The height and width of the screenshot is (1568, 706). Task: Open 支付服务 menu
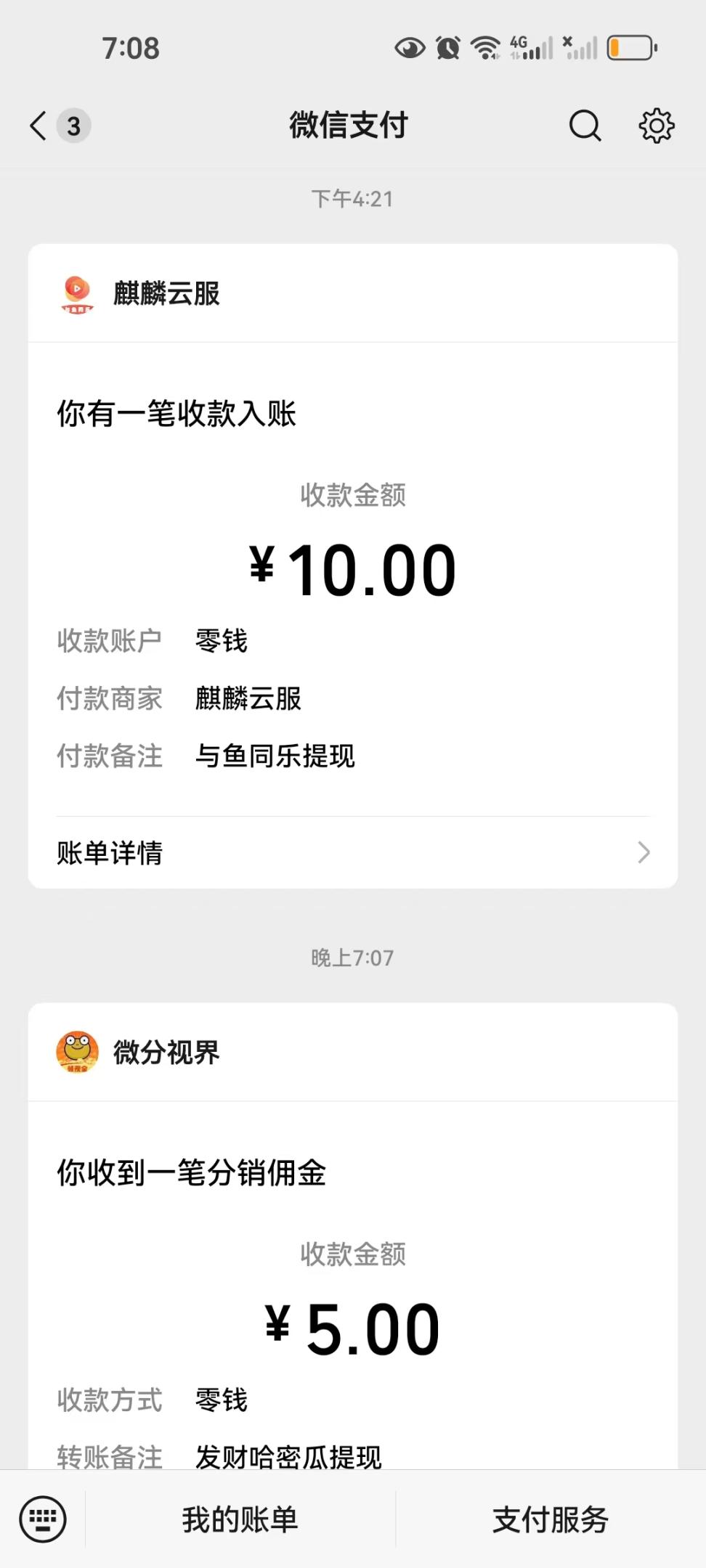551,1519
